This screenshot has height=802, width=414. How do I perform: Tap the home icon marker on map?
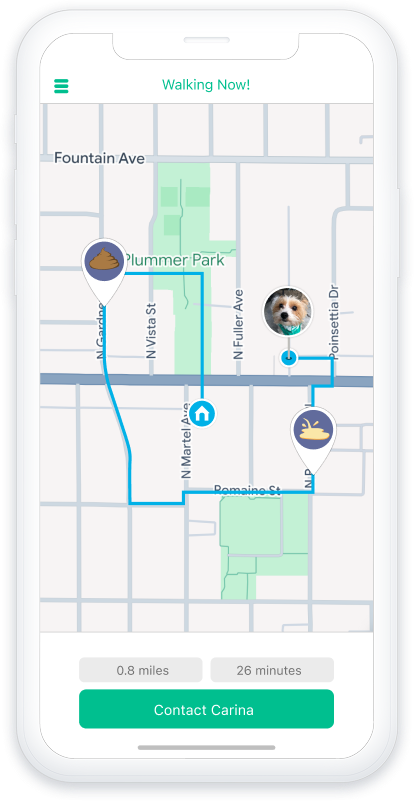pos(202,413)
